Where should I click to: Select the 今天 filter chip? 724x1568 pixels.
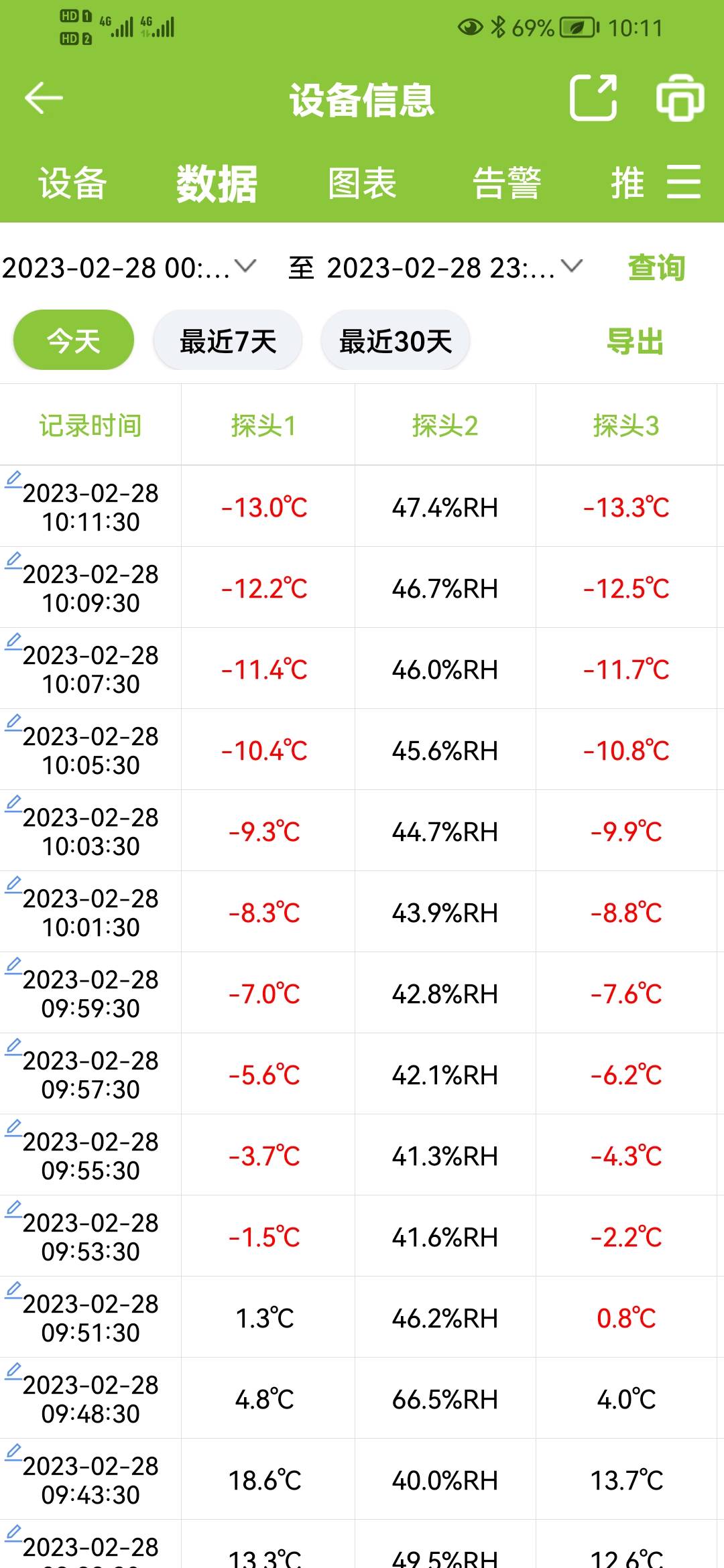74,340
